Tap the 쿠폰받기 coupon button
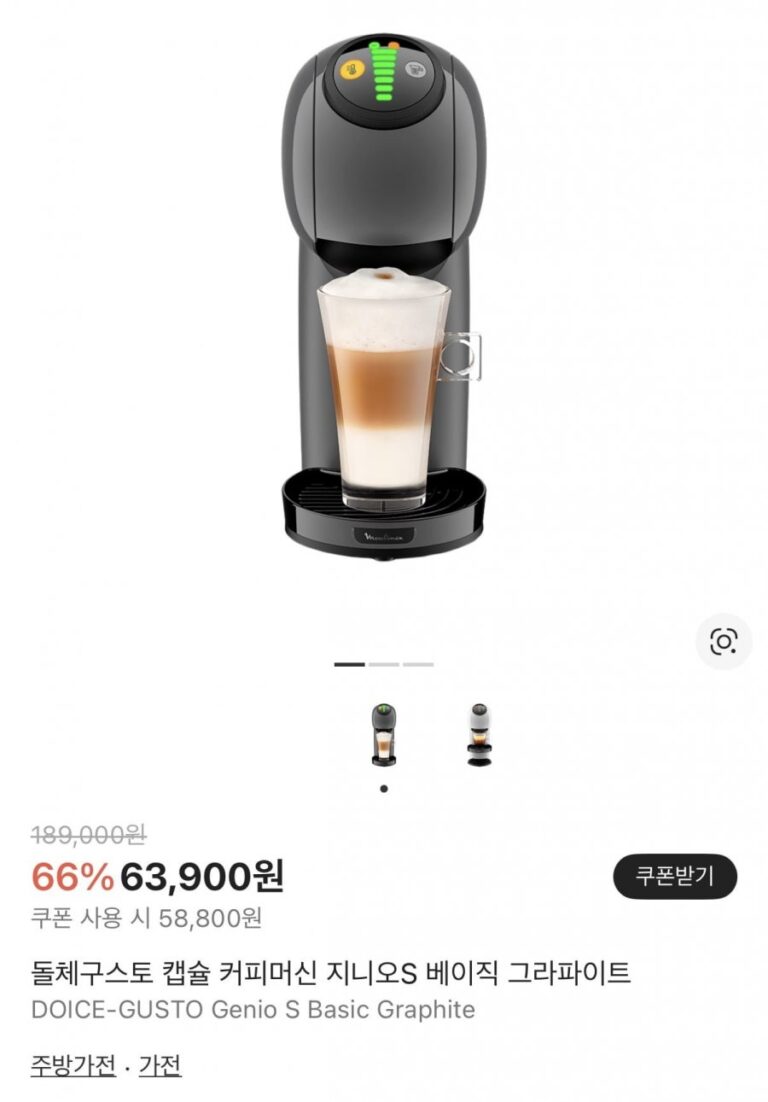This screenshot has height=1102, width=768. (675, 877)
